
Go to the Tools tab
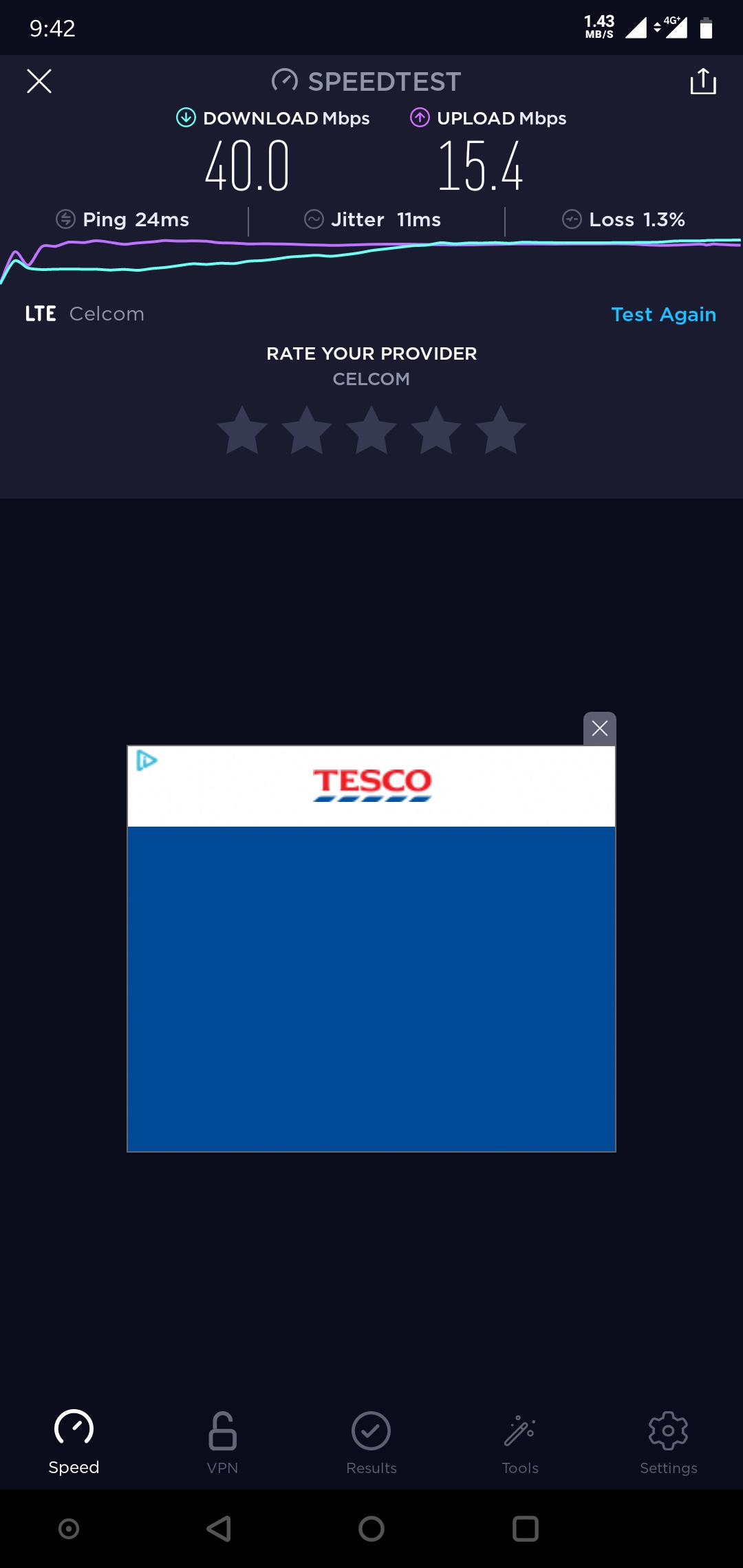click(520, 1443)
